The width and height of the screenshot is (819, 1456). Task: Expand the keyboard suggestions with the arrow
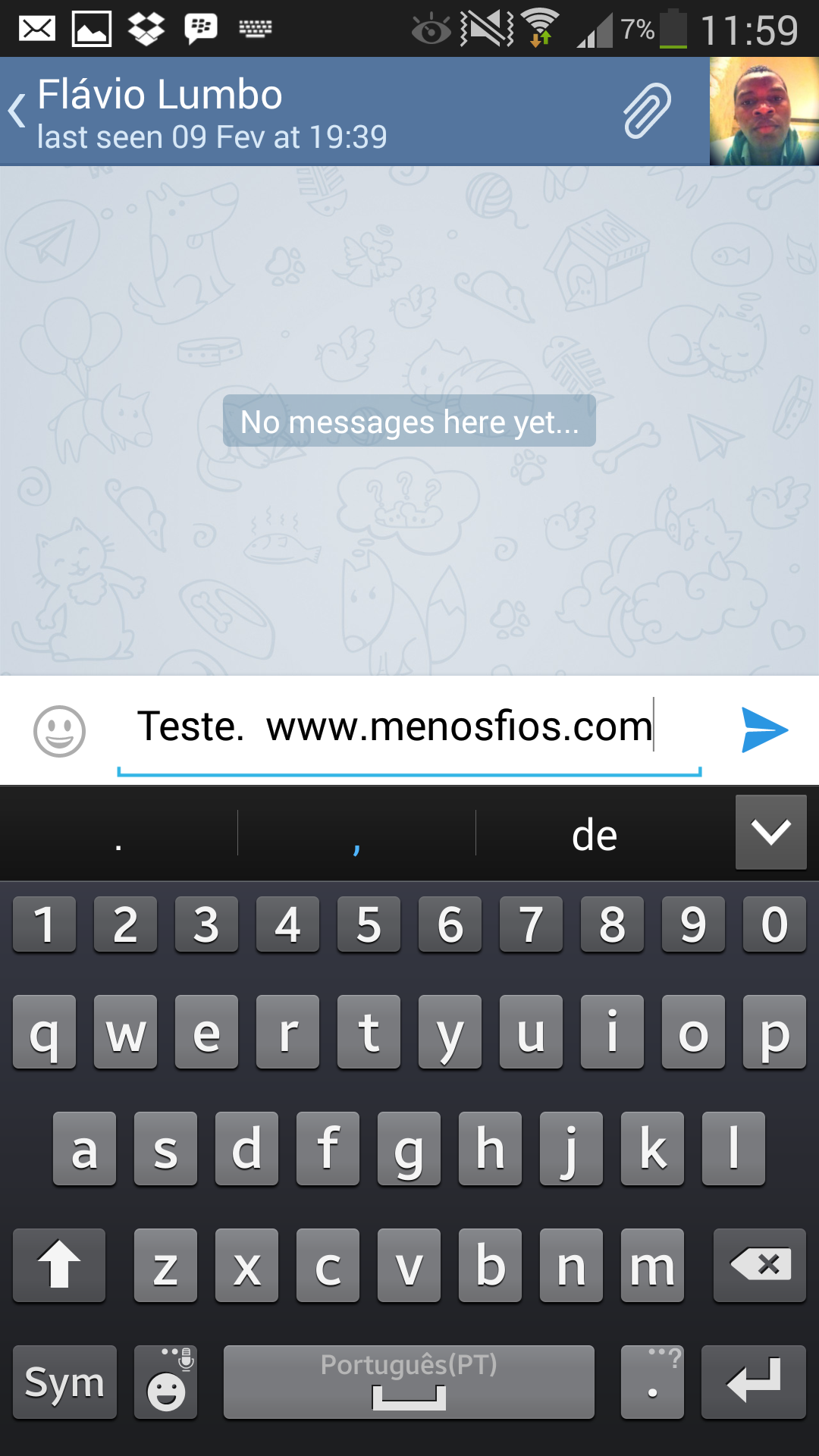[770, 832]
